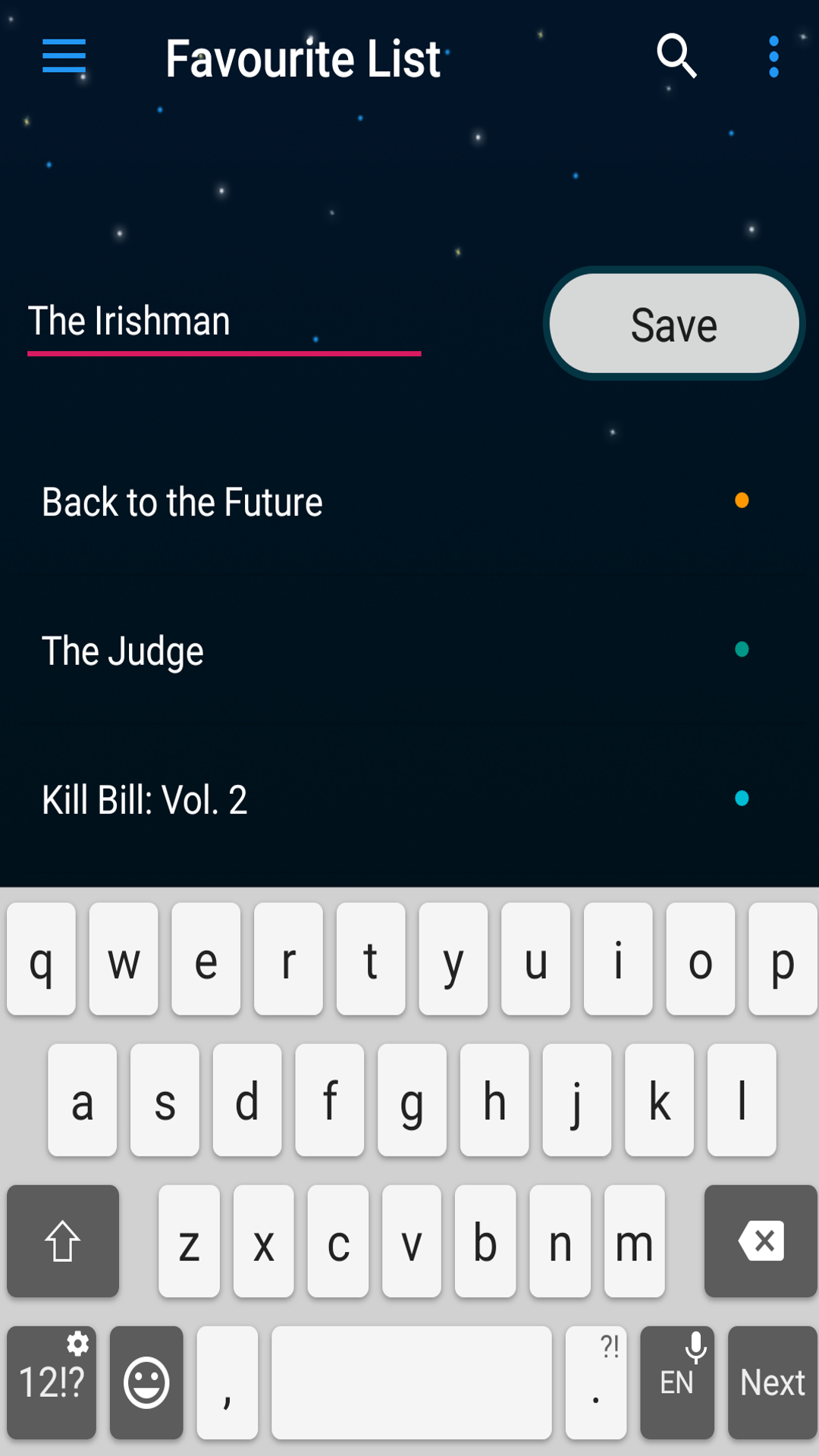
Task: Open the overflow menu with three dots
Action: [x=773, y=57]
